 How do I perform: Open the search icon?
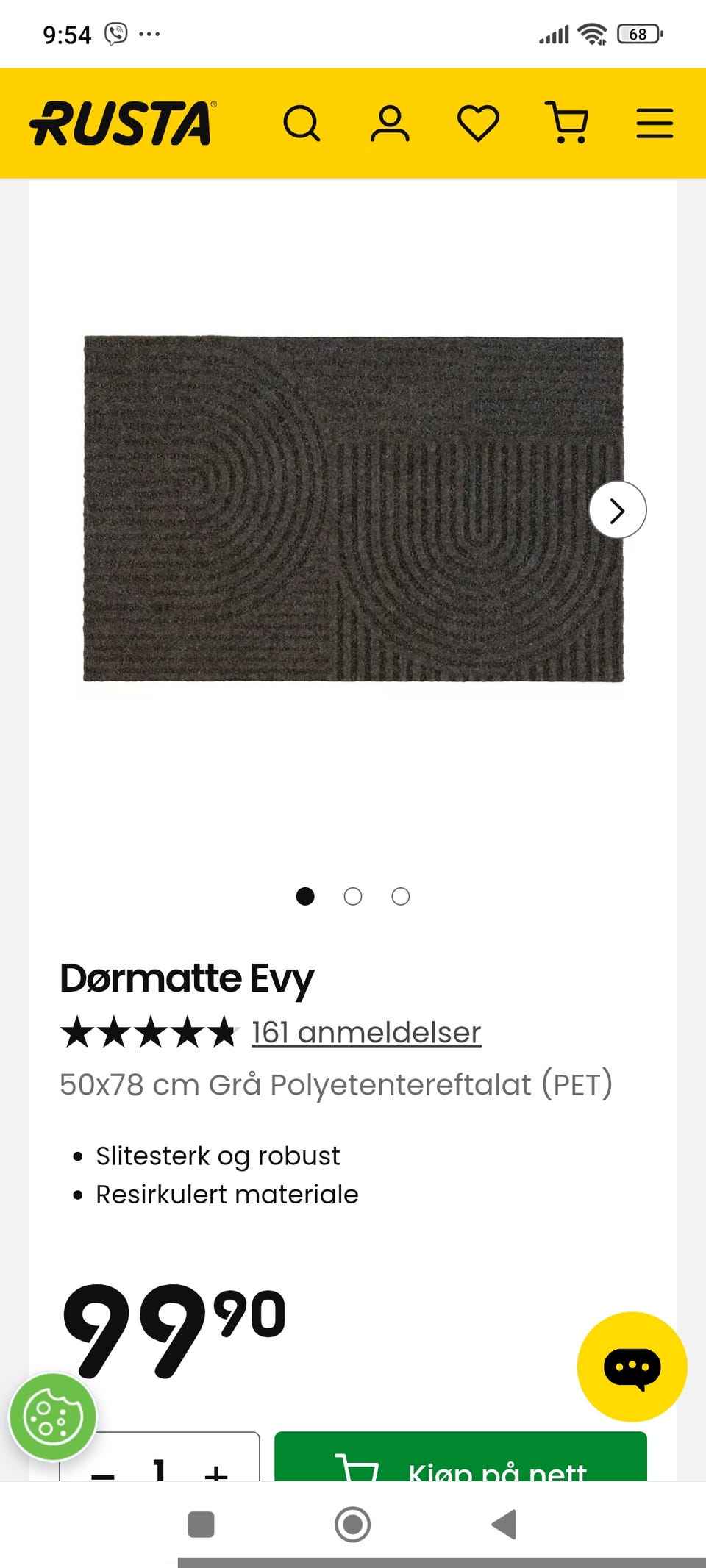(x=302, y=123)
